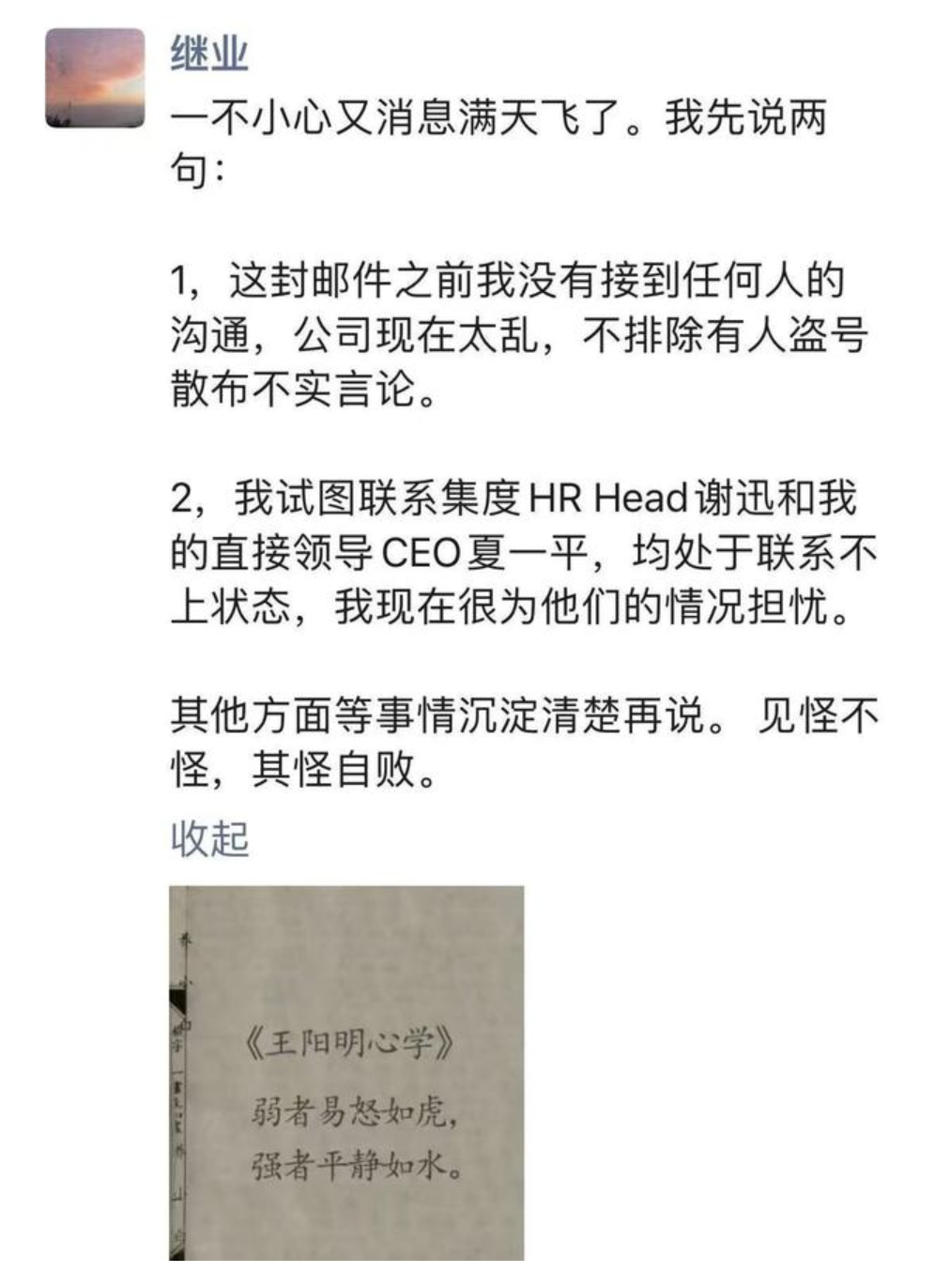
Task: Open the attached 王阳明心学 image
Action: pos(346,1072)
